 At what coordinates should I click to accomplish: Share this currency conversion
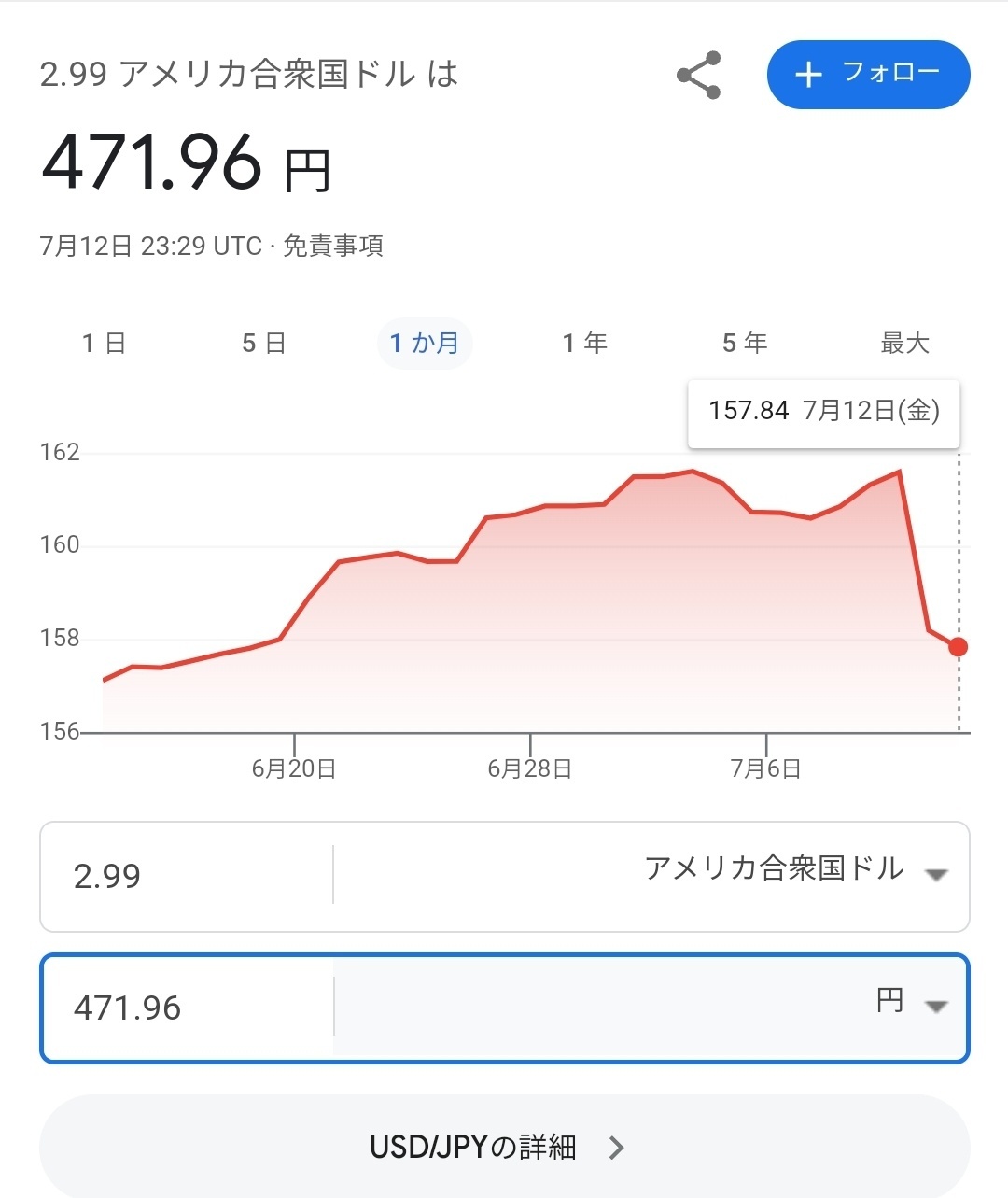pos(698,76)
